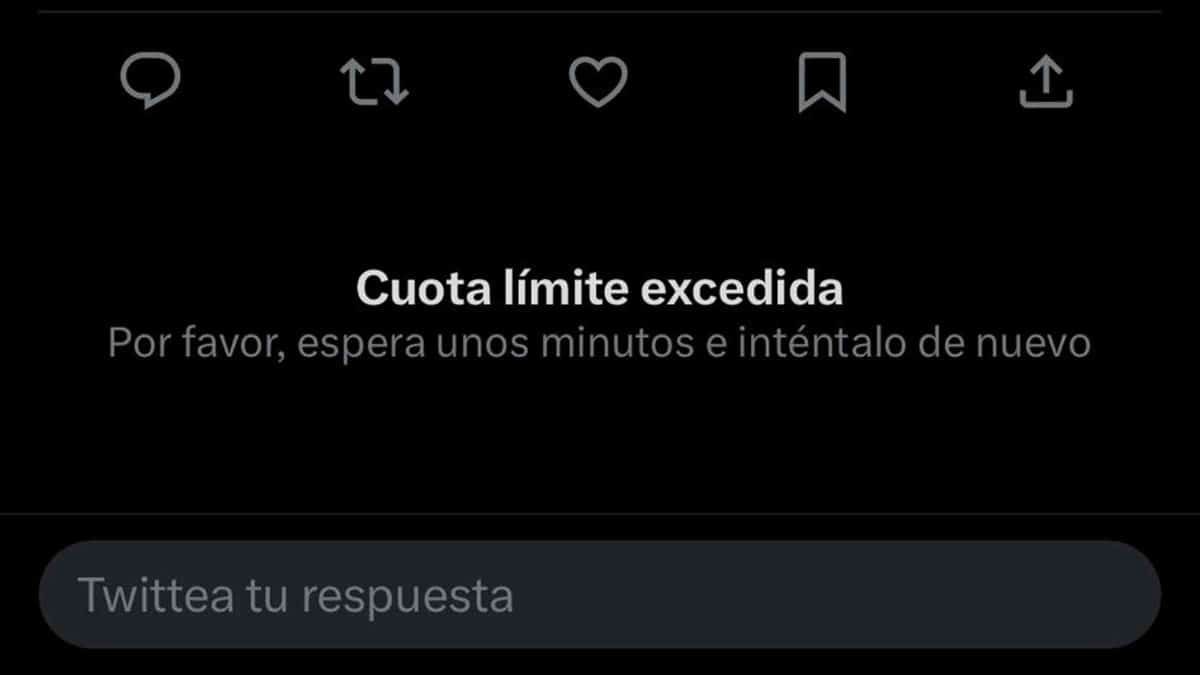
Task: Share the tweet via the share icon
Action: point(1046,82)
